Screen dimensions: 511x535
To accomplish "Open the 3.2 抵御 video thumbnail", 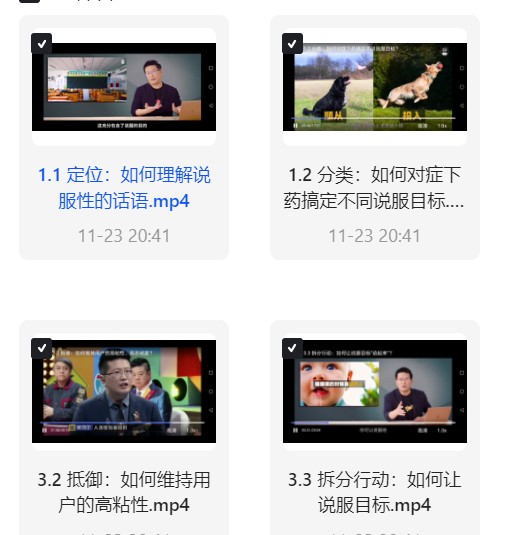I will (124, 392).
